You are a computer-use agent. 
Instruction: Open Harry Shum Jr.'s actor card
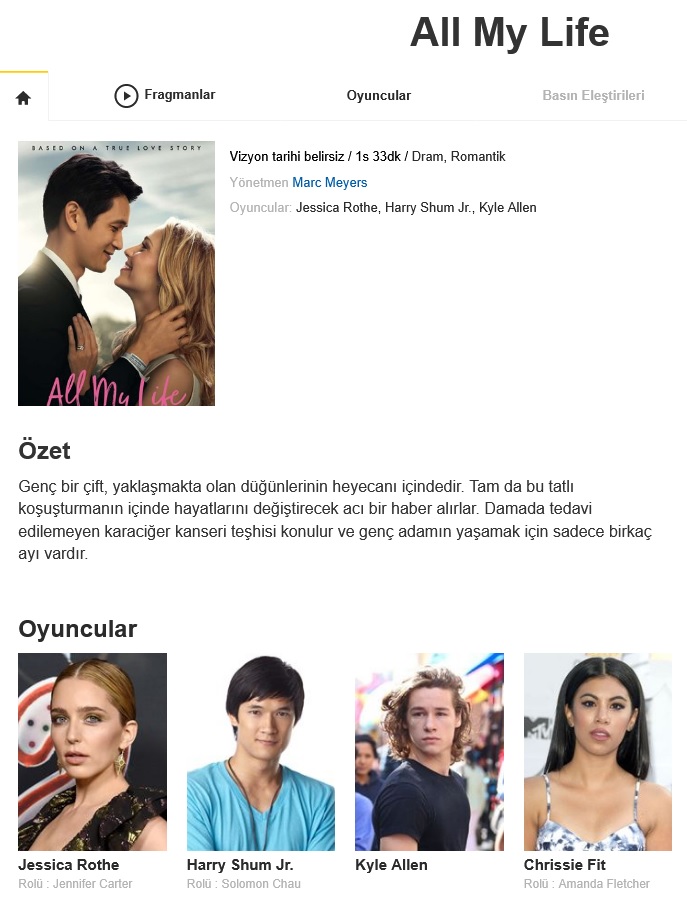coord(261,771)
